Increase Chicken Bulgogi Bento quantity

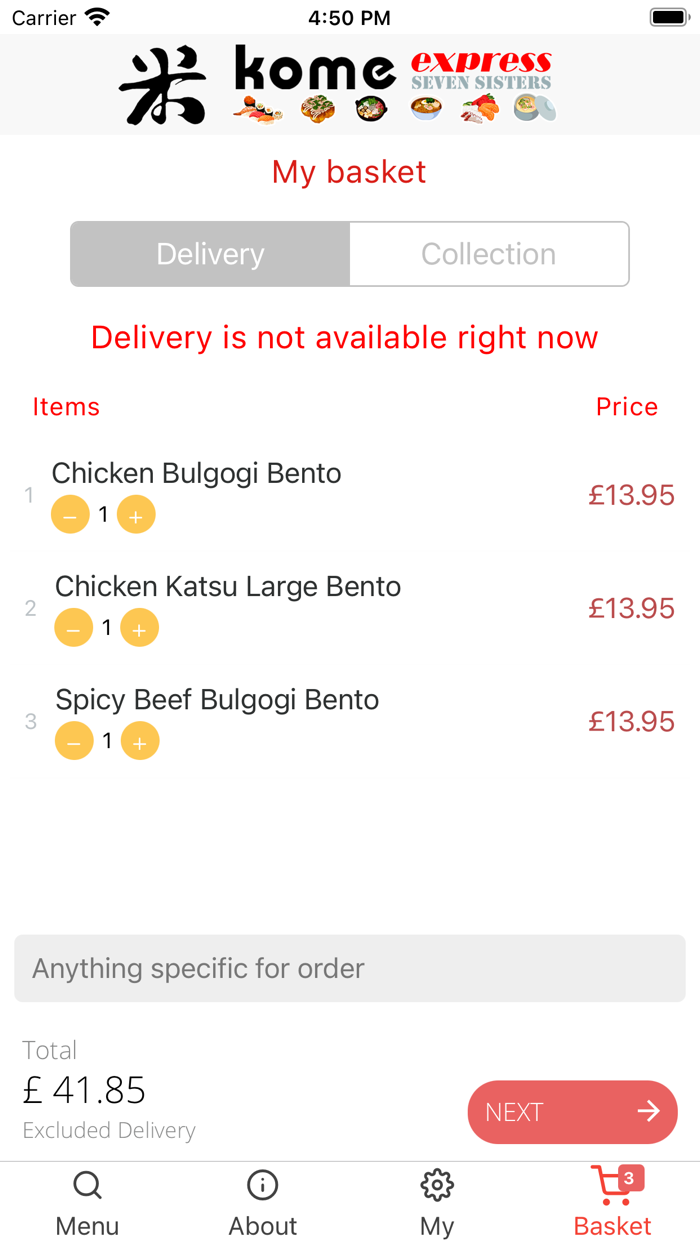[x=136, y=515]
